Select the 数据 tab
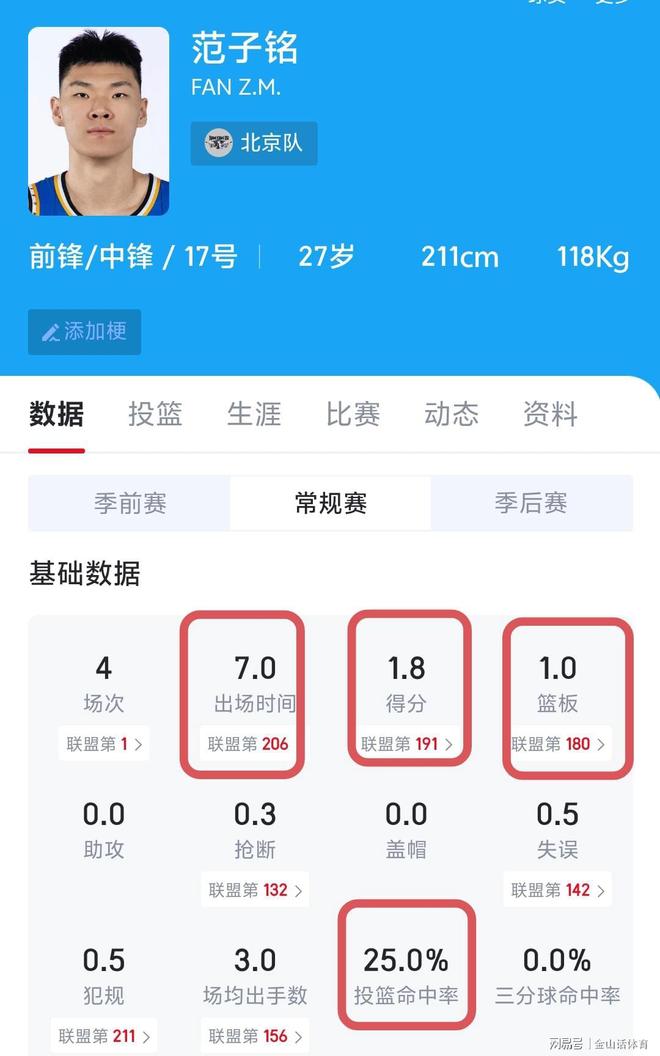Image resolution: width=660 pixels, height=1056 pixels. pos(56,414)
